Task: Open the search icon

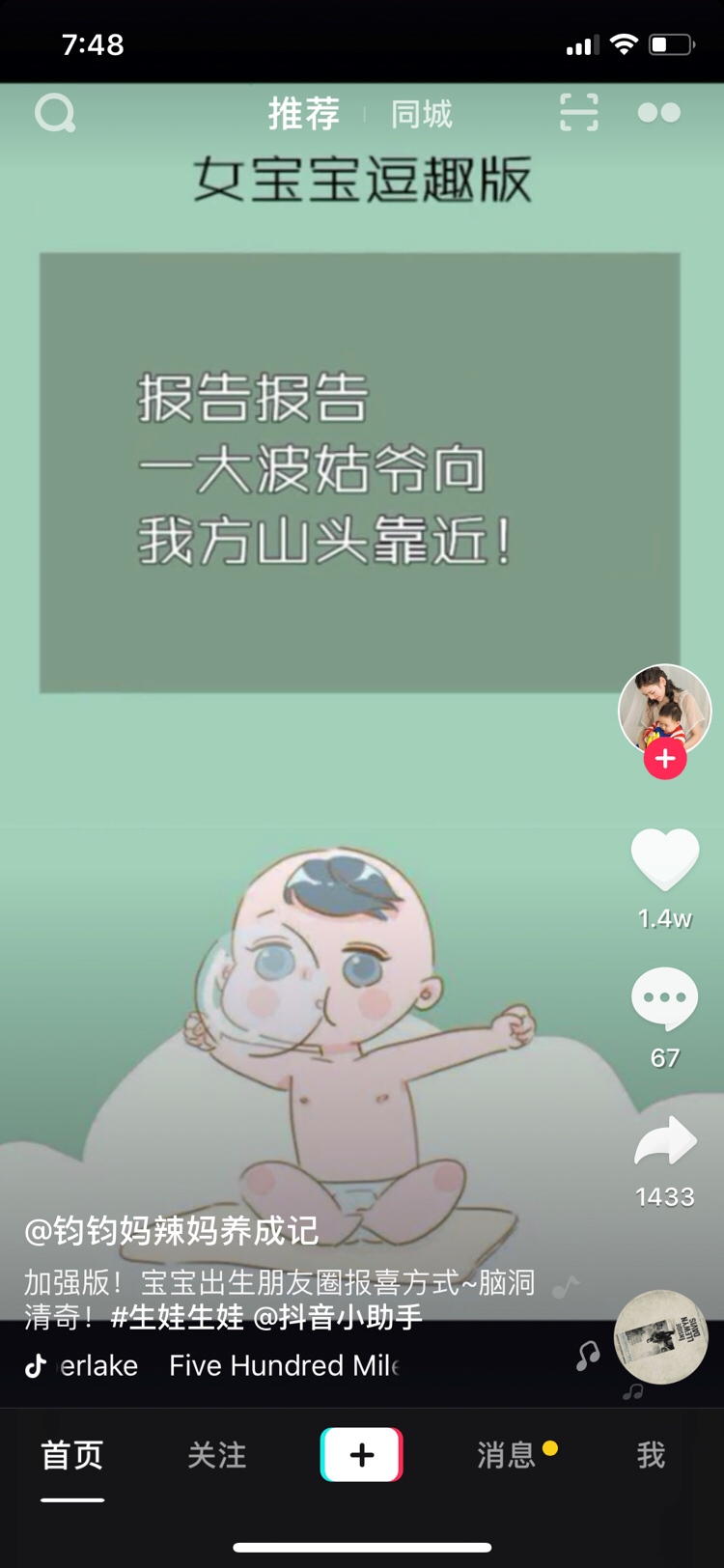Action: [55, 113]
